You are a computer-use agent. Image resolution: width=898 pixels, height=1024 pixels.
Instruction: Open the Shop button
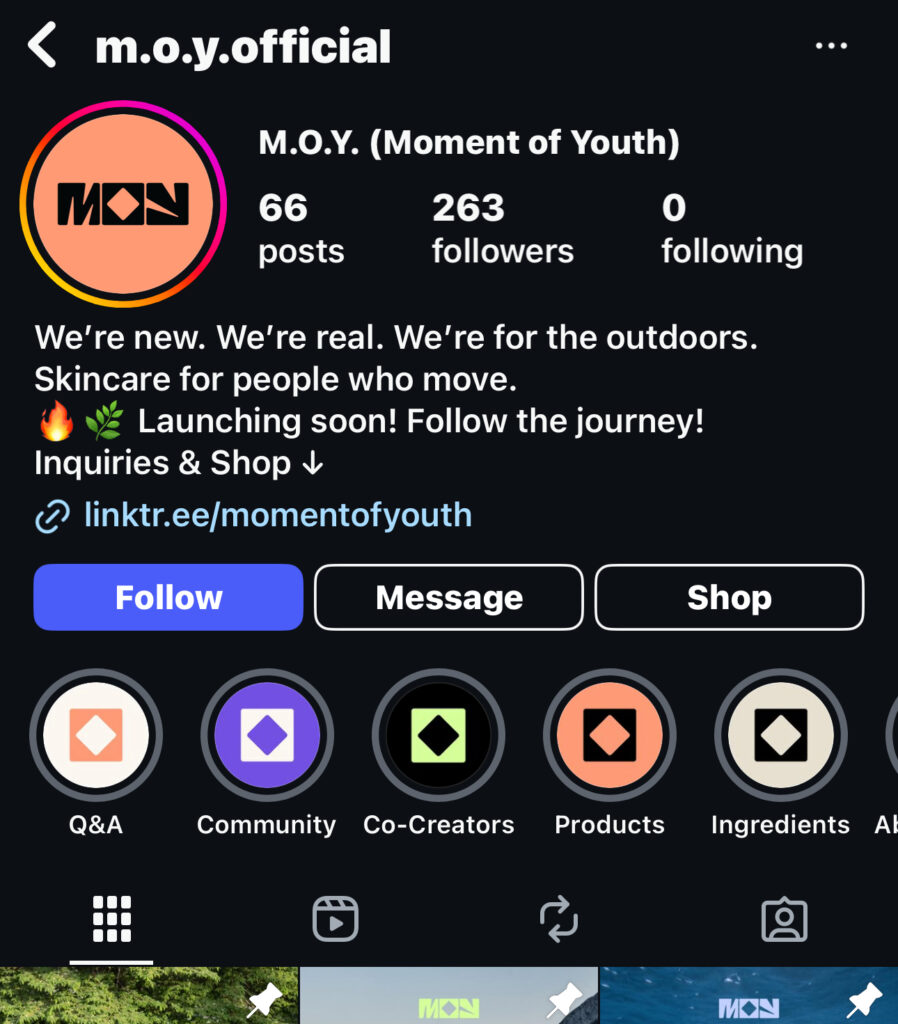coord(729,597)
